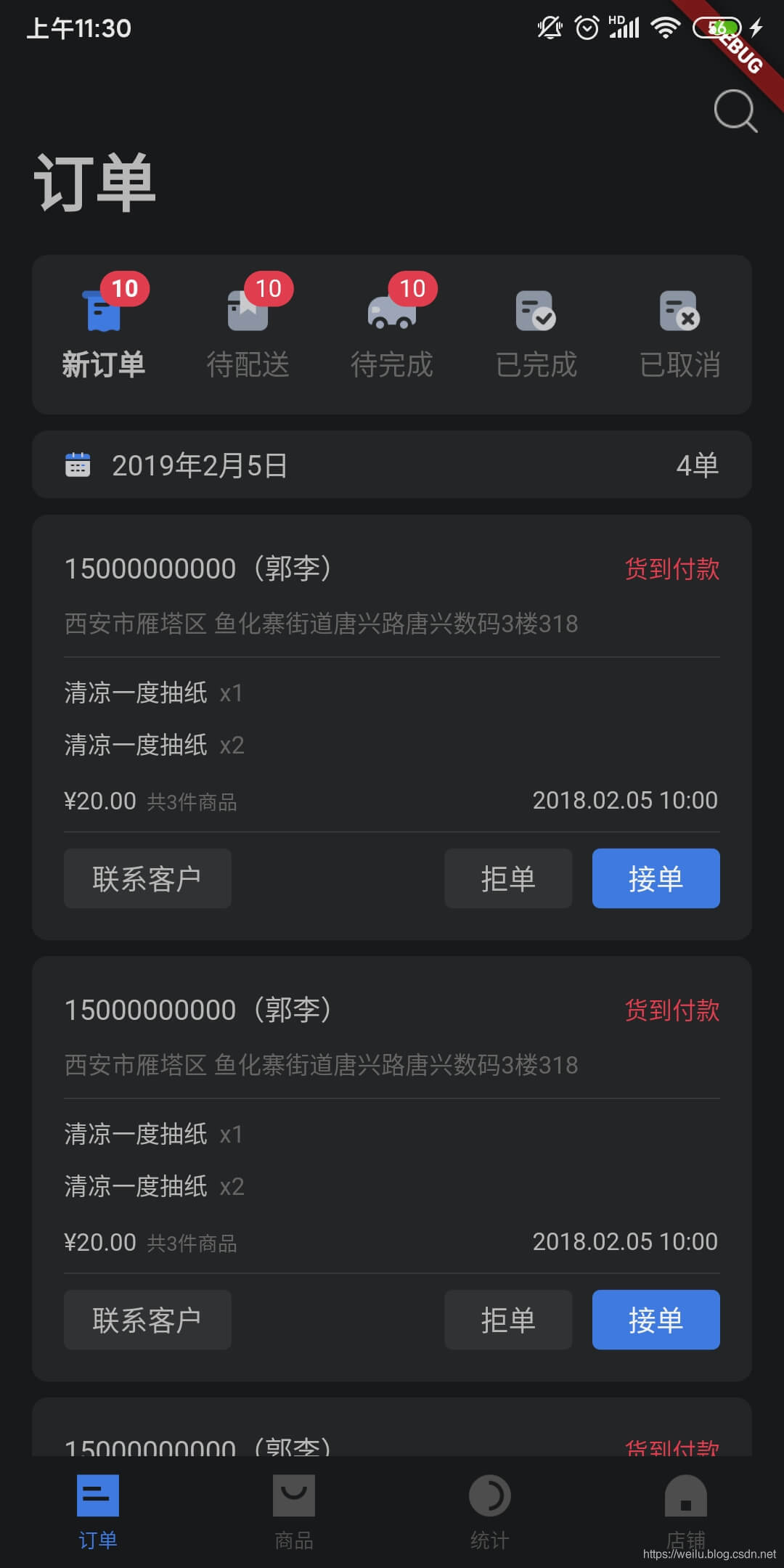Select the 新订单 status tab
Image resolution: width=784 pixels, height=1568 pixels.
click(x=103, y=334)
